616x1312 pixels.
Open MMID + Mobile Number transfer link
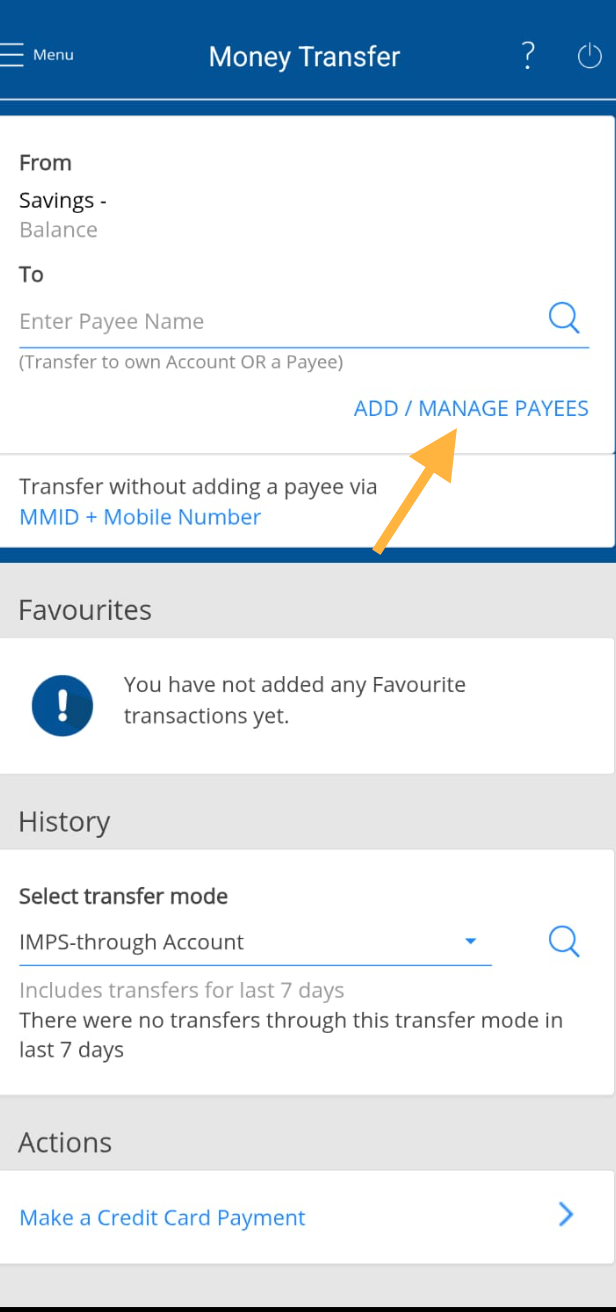coord(140,517)
